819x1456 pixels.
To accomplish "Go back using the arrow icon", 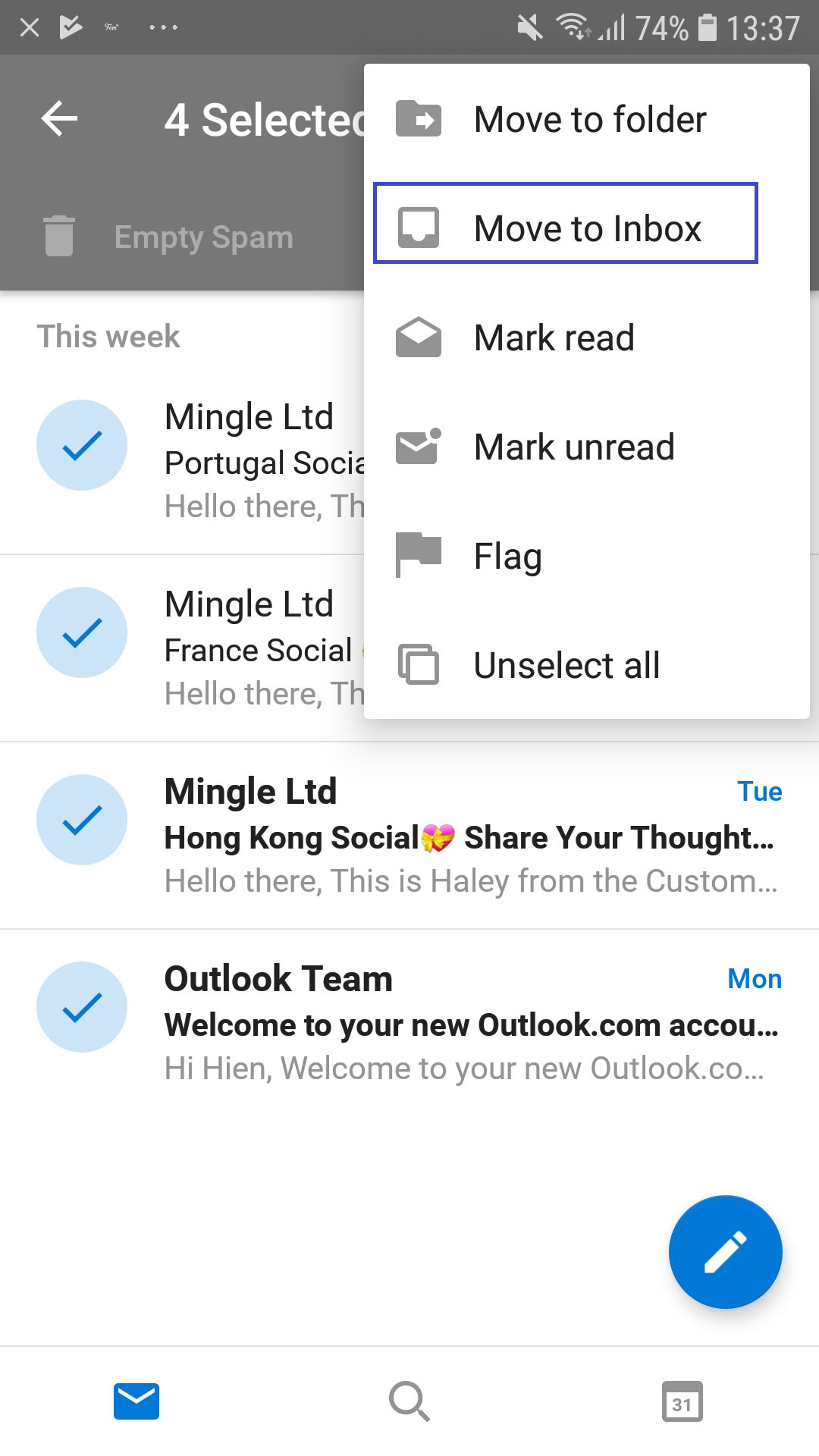I will click(59, 119).
